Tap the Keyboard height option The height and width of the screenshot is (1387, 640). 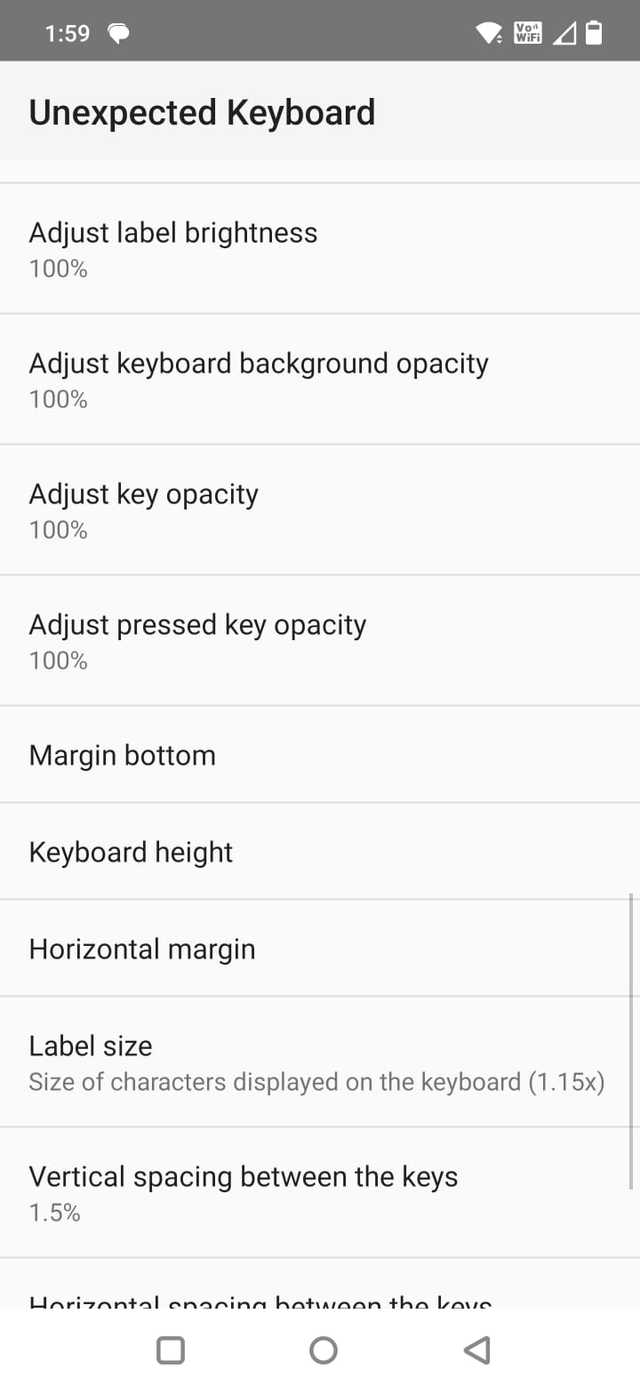pyautogui.click(x=320, y=852)
